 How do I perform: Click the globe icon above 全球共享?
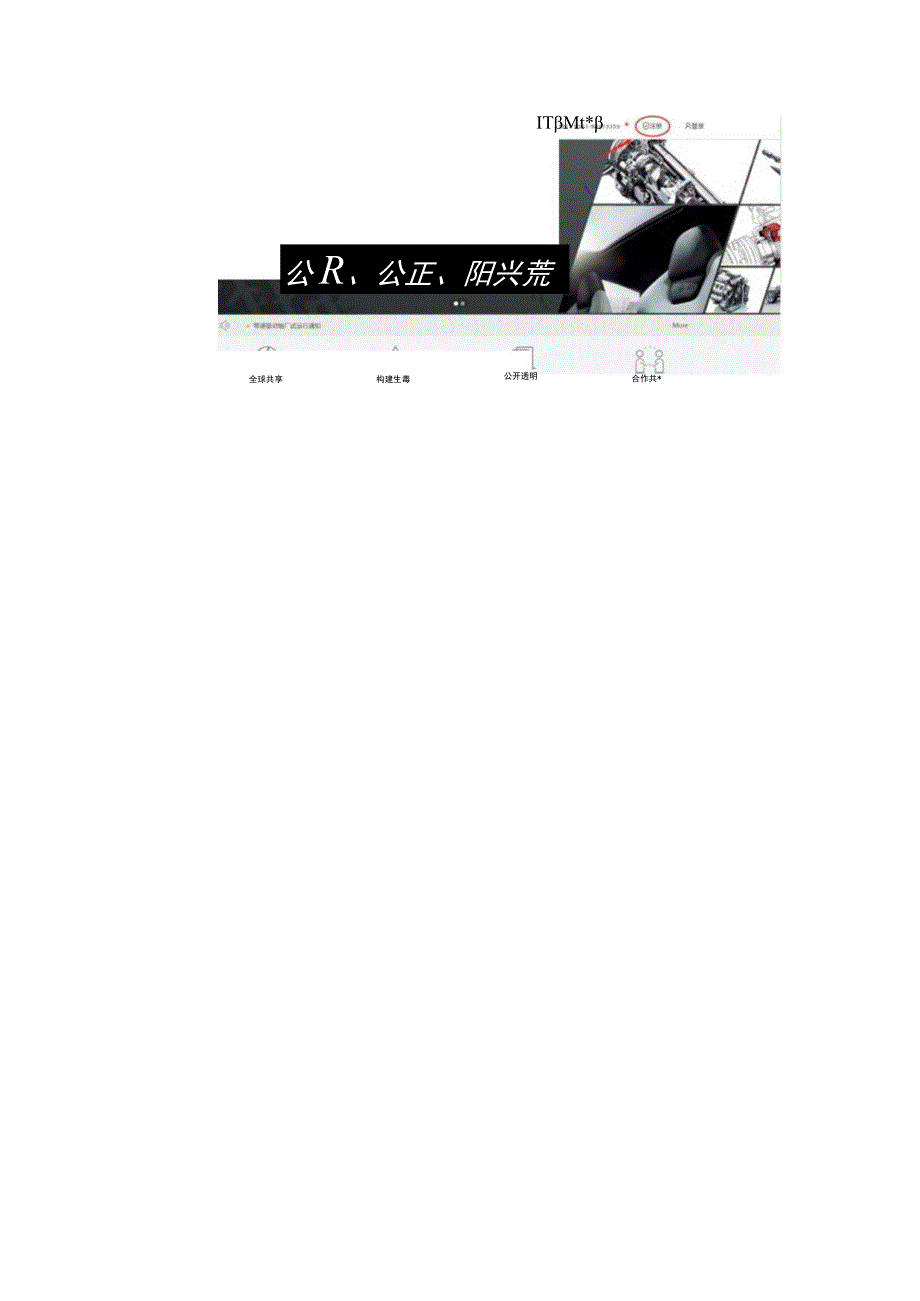click(264, 351)
